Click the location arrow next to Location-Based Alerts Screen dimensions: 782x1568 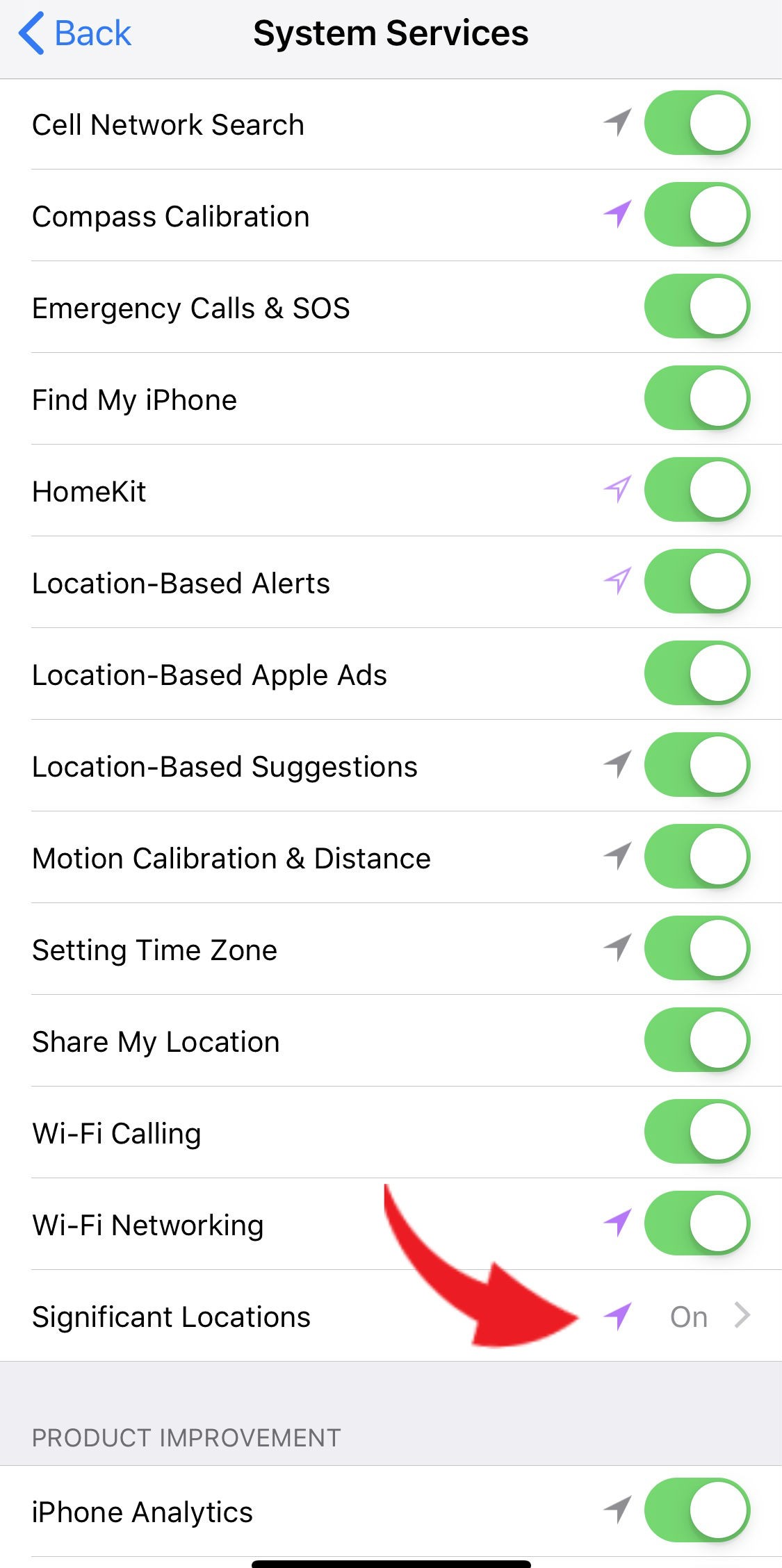(x=617, y=581)
